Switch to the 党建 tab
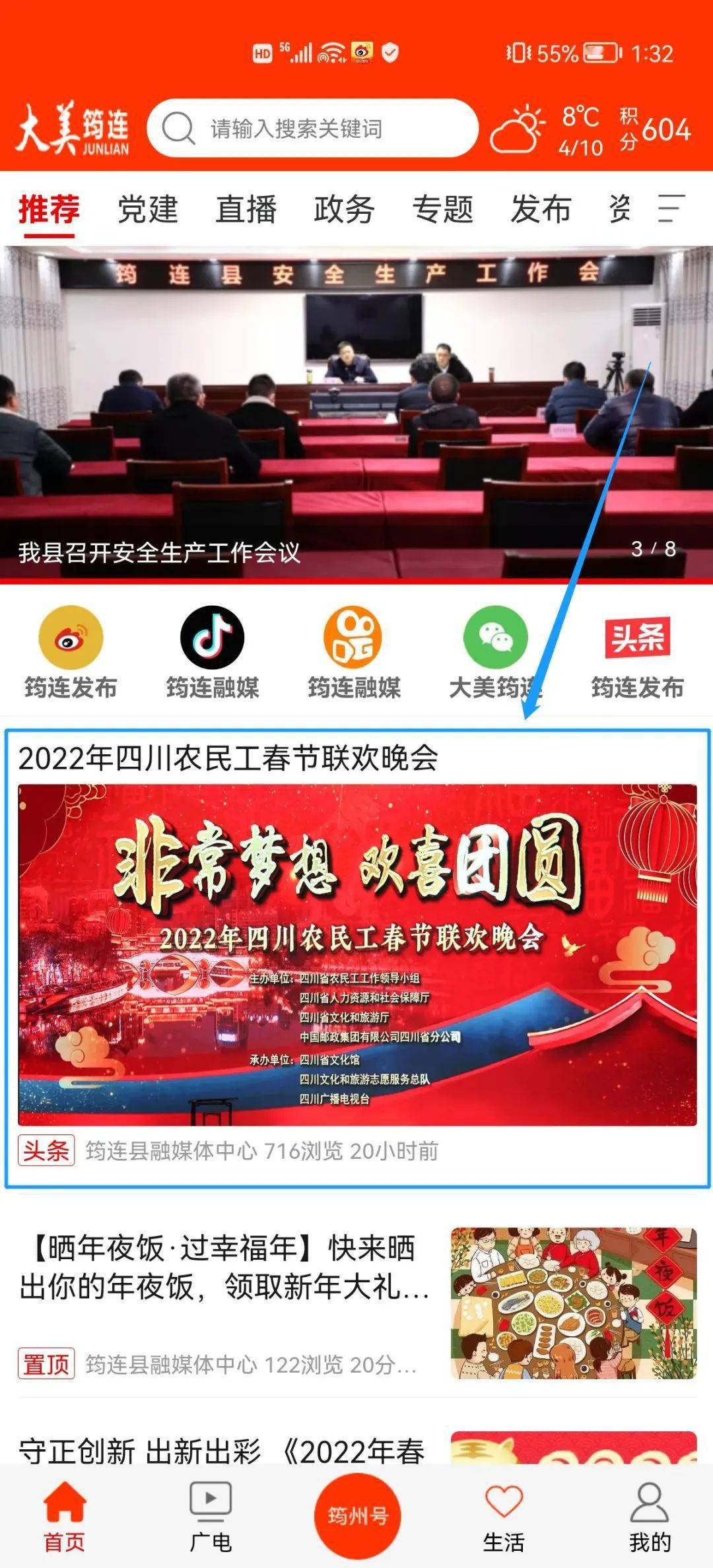The height and width of the screenshot is (1568, 713). (x=148, y=210)
